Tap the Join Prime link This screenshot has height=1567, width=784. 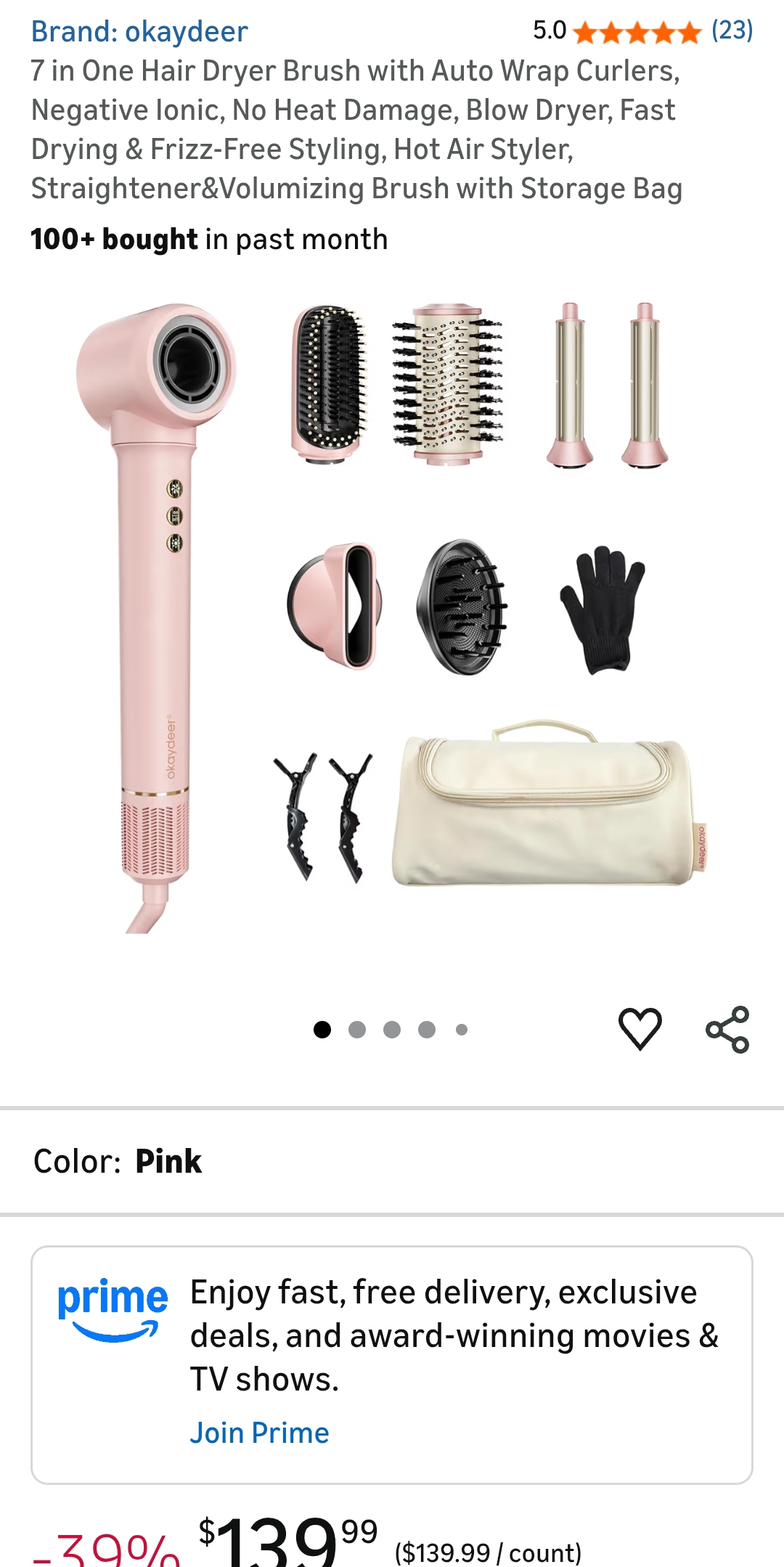pyautogui.click(x=259, y=1433)
